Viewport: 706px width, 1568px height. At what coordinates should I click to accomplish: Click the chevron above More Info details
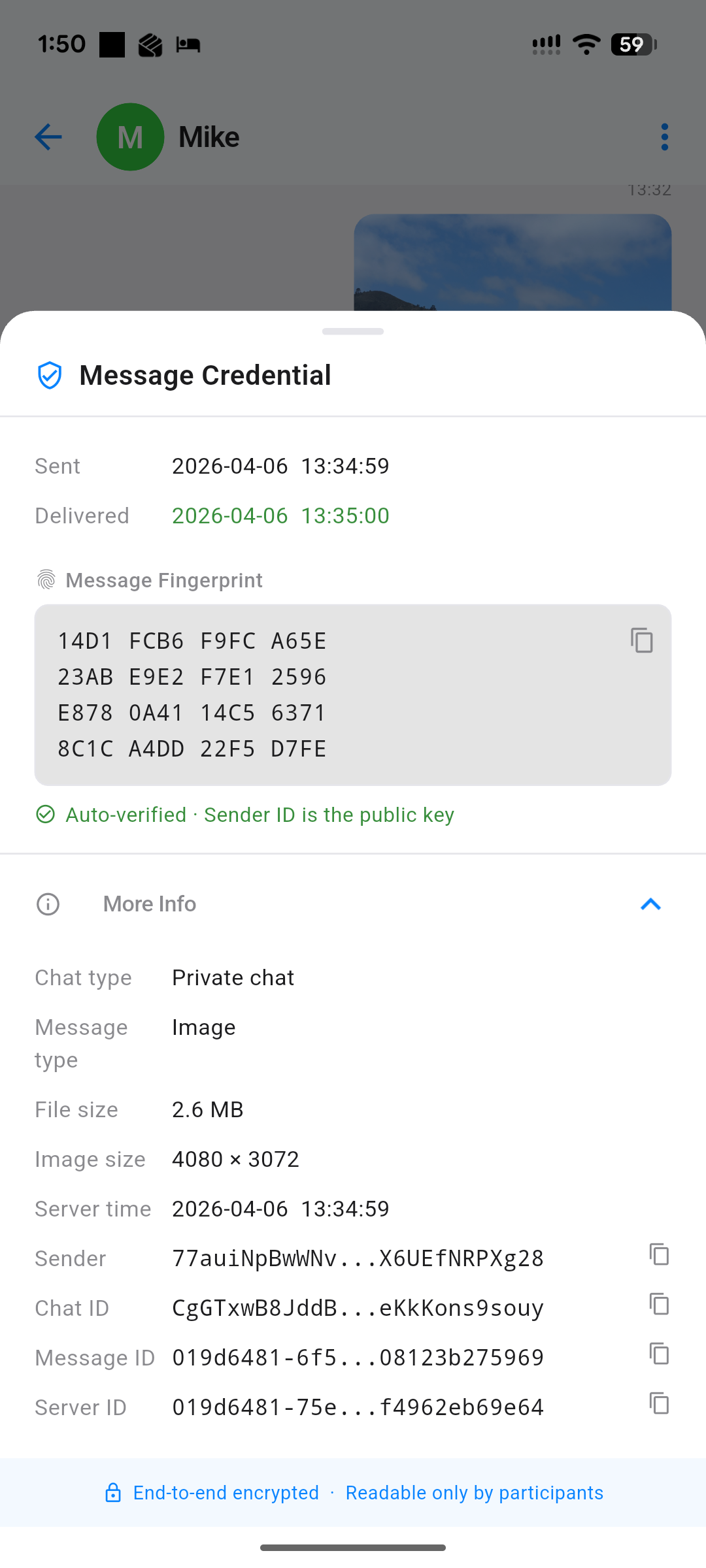pos(651,904)
